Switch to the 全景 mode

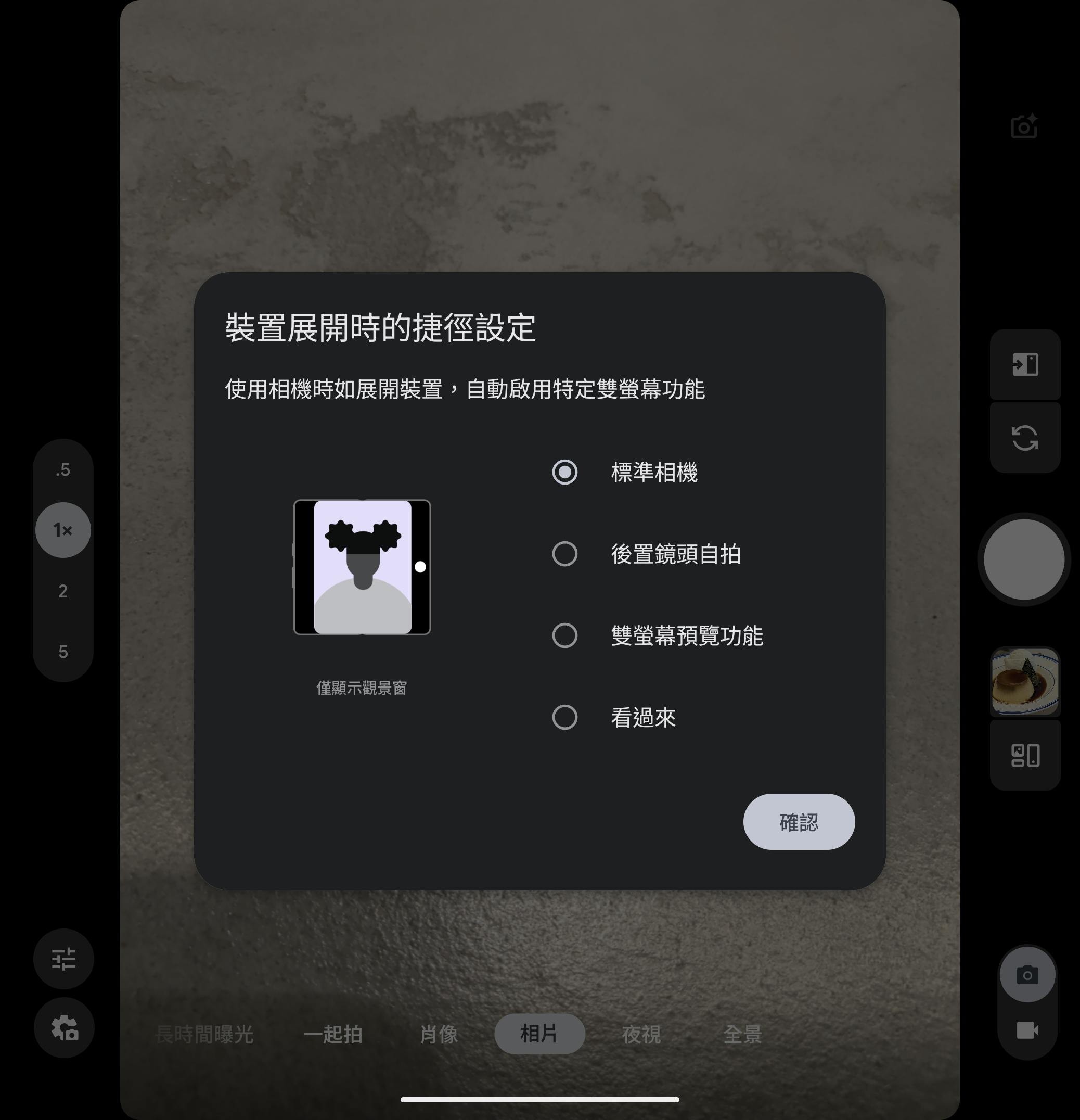tap(742, 1034)
